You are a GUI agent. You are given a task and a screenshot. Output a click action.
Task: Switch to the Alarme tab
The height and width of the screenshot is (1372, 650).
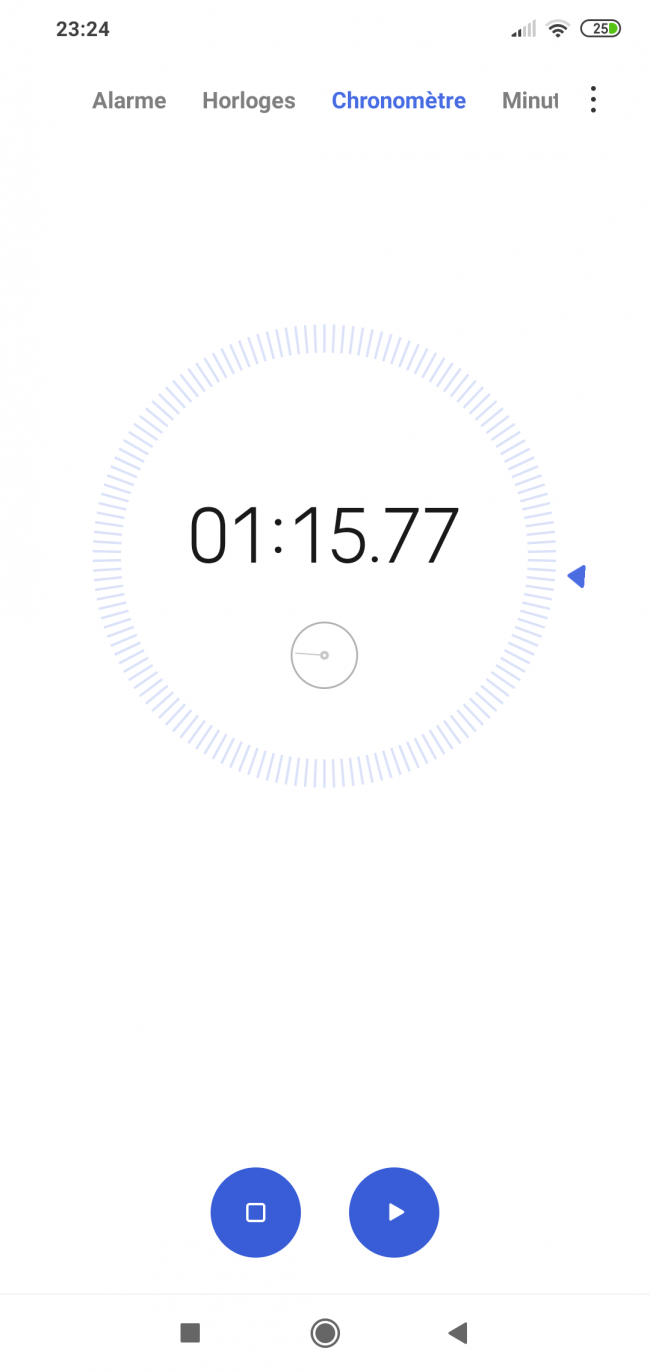(129, 101)
